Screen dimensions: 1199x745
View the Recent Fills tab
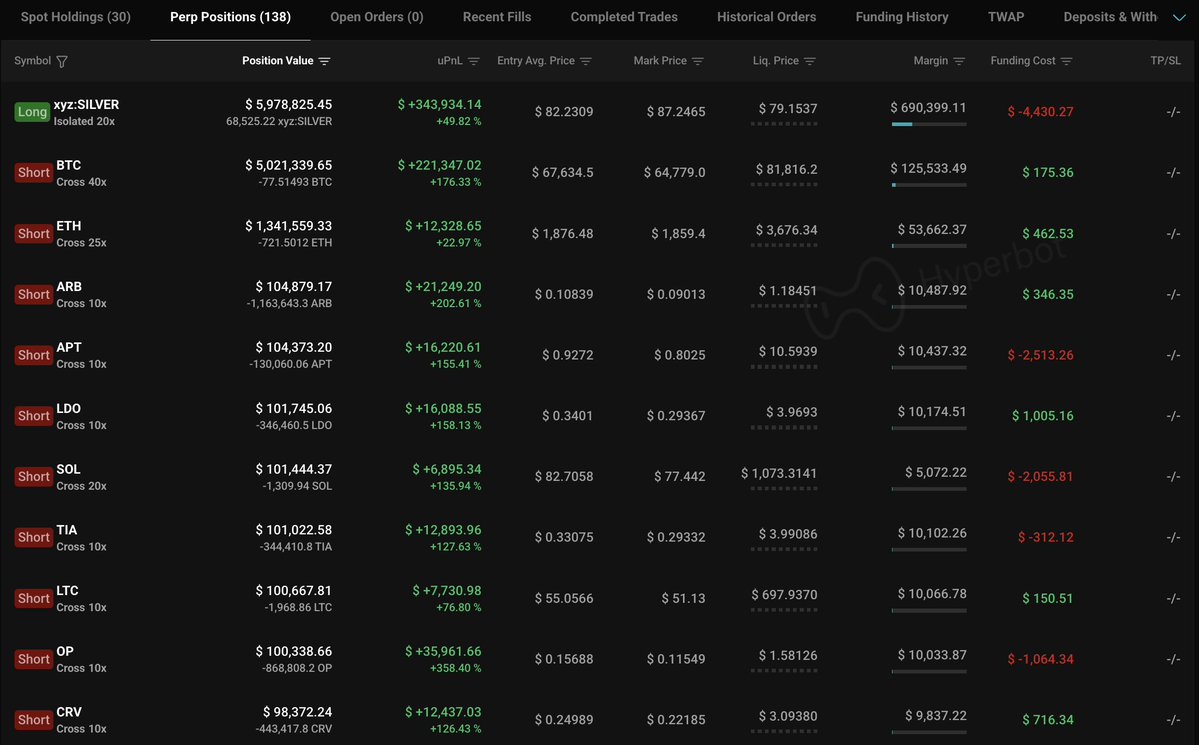click(497, 17)
